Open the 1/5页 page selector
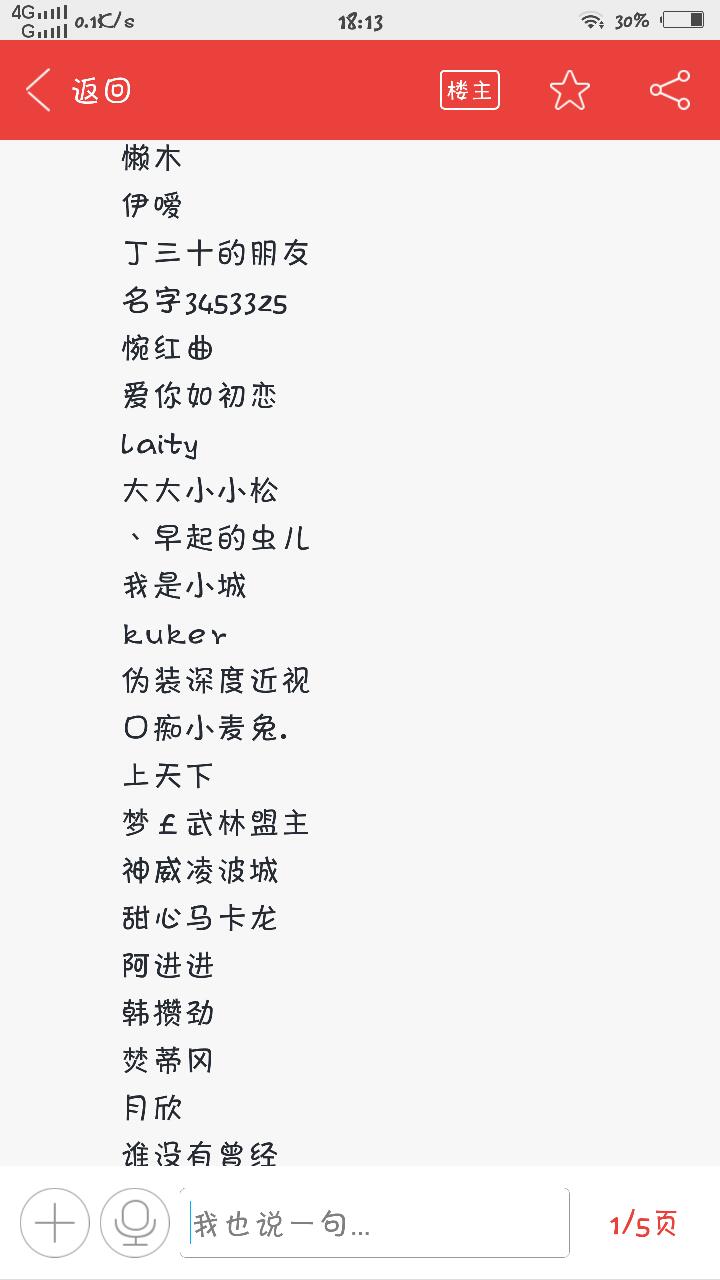Image resolution: width=720 pixels, height=1280 pixels. (643, 1223)
